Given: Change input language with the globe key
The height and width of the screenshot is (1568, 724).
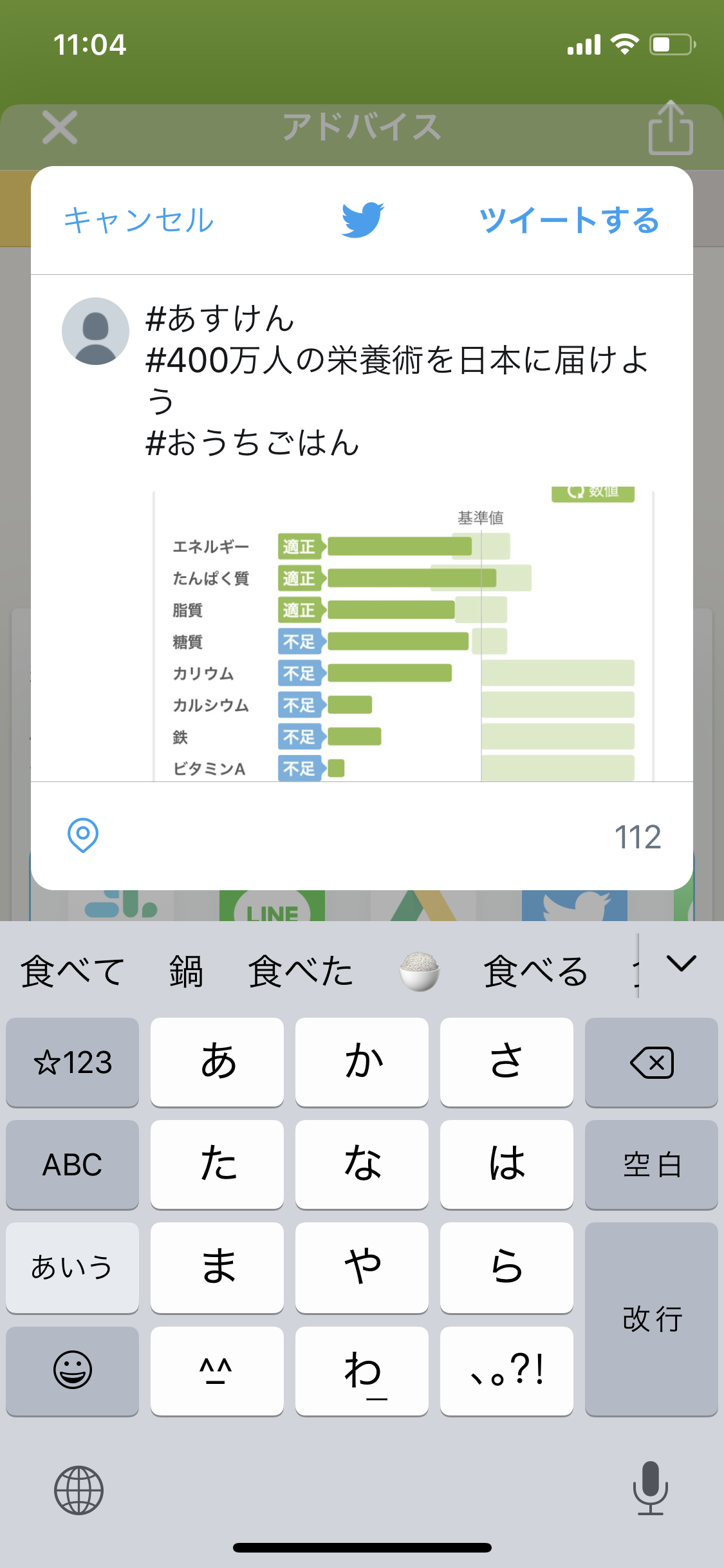Looking at the screenshot, I should pyautogui.click(x=79, y=1490).
